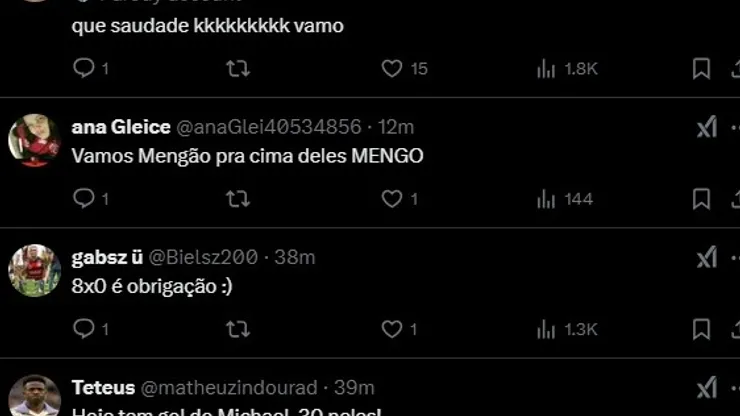
Task: Like ana Gleice's tweet
Action: tap(392, 199)
